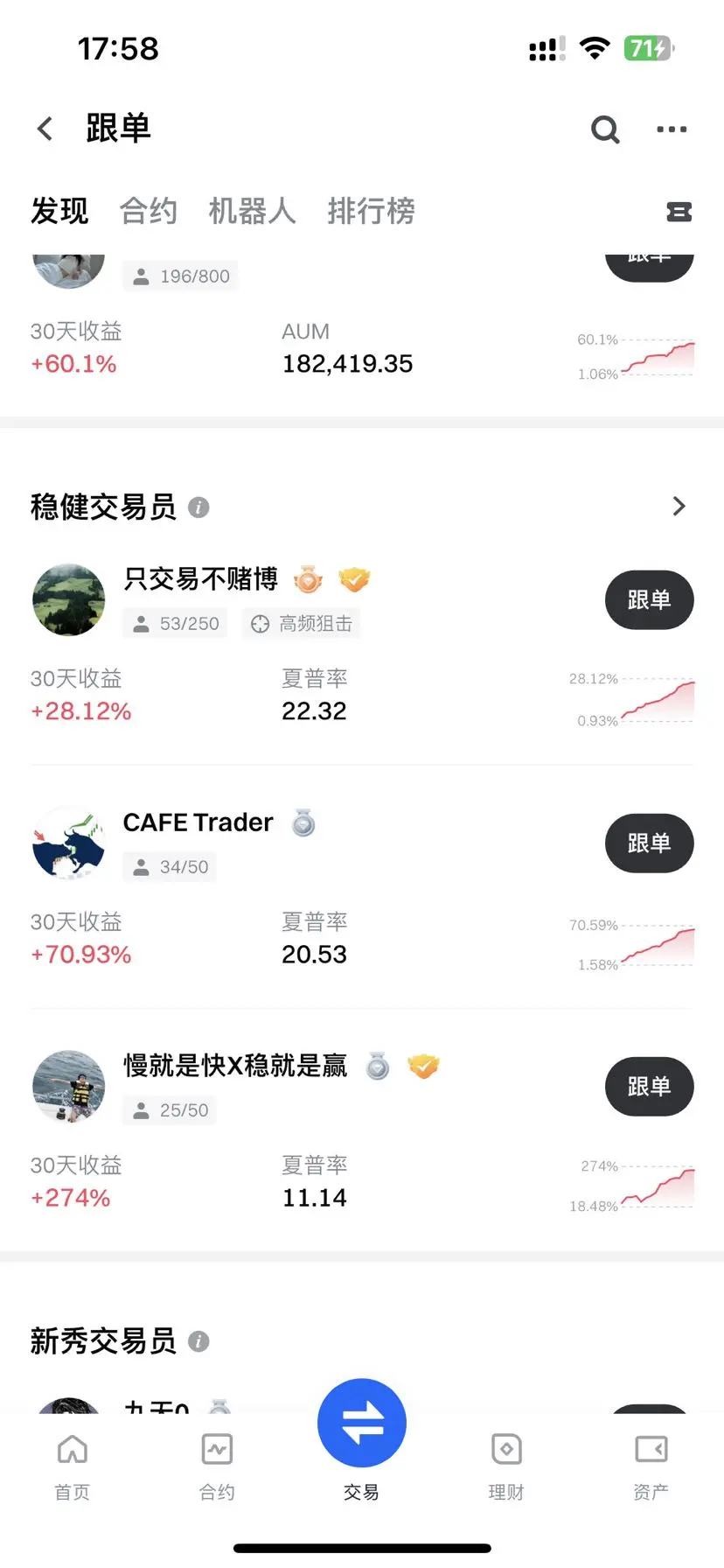Expand the 稳健交易员 list with the arrow
This screenshot has height=1568, width=724.
pos(679,507)
